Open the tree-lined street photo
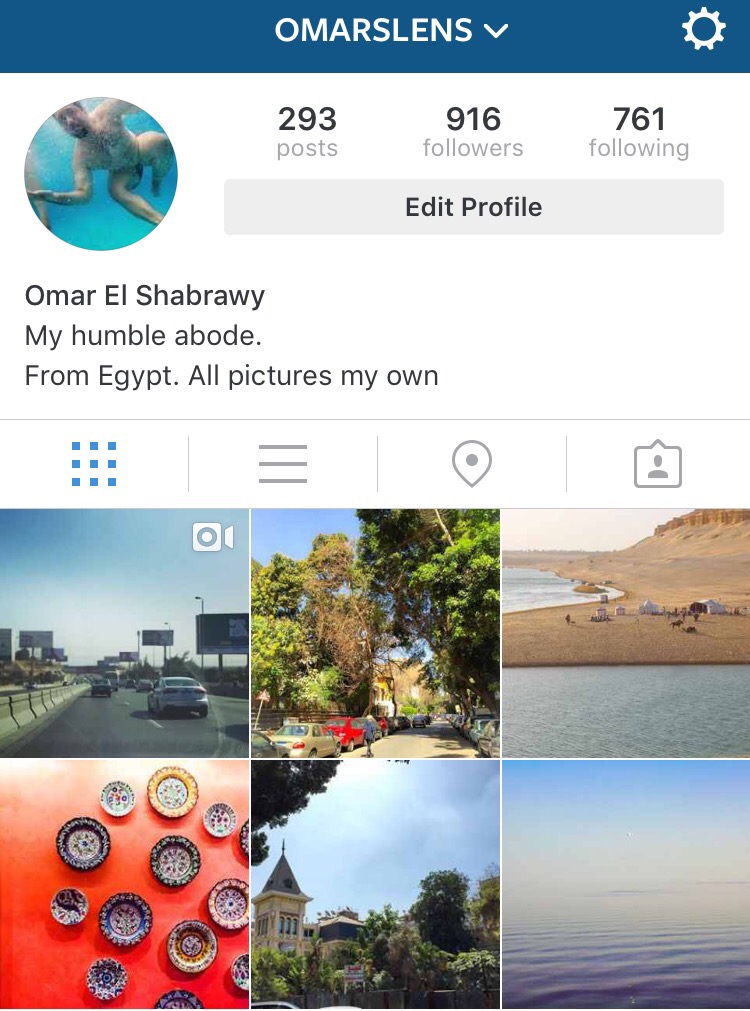This screenshot has height=1011, width=750. (375, 633)
